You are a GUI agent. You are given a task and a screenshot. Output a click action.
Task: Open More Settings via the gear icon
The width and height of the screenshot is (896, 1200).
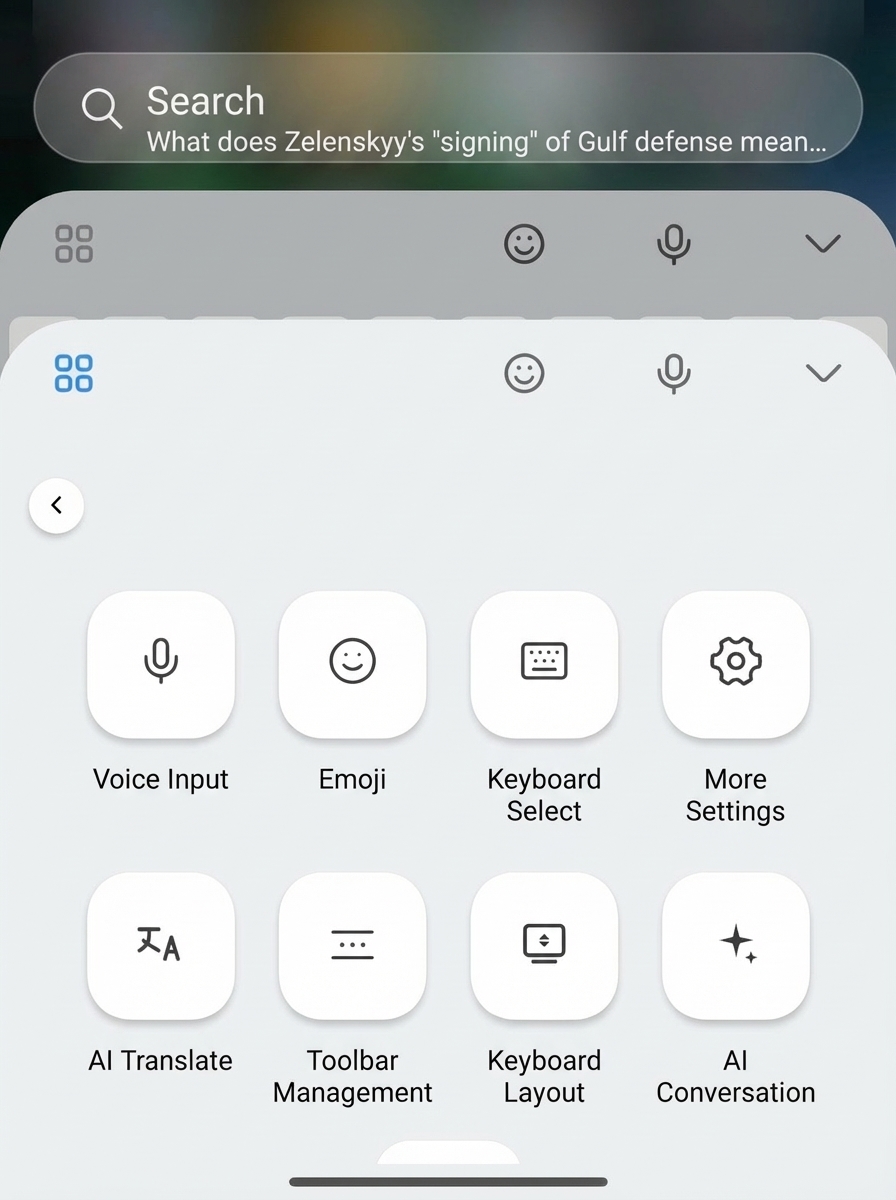coord(735,664)
